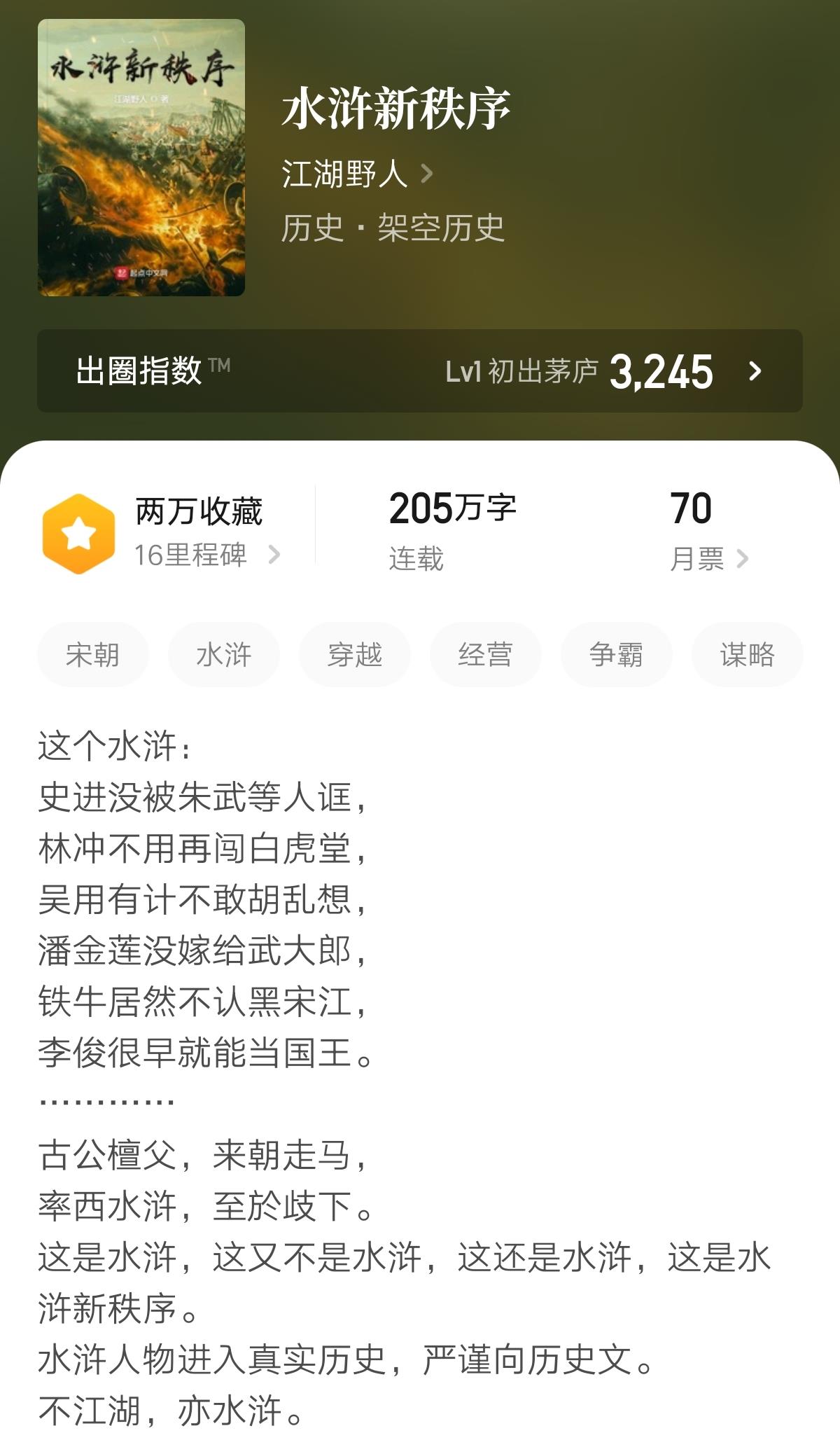Tap the 谋略 tag chip
Image resolution: width=840 pixels, height=1433 pixels.
pyautogui.click(x=746, y=655)
